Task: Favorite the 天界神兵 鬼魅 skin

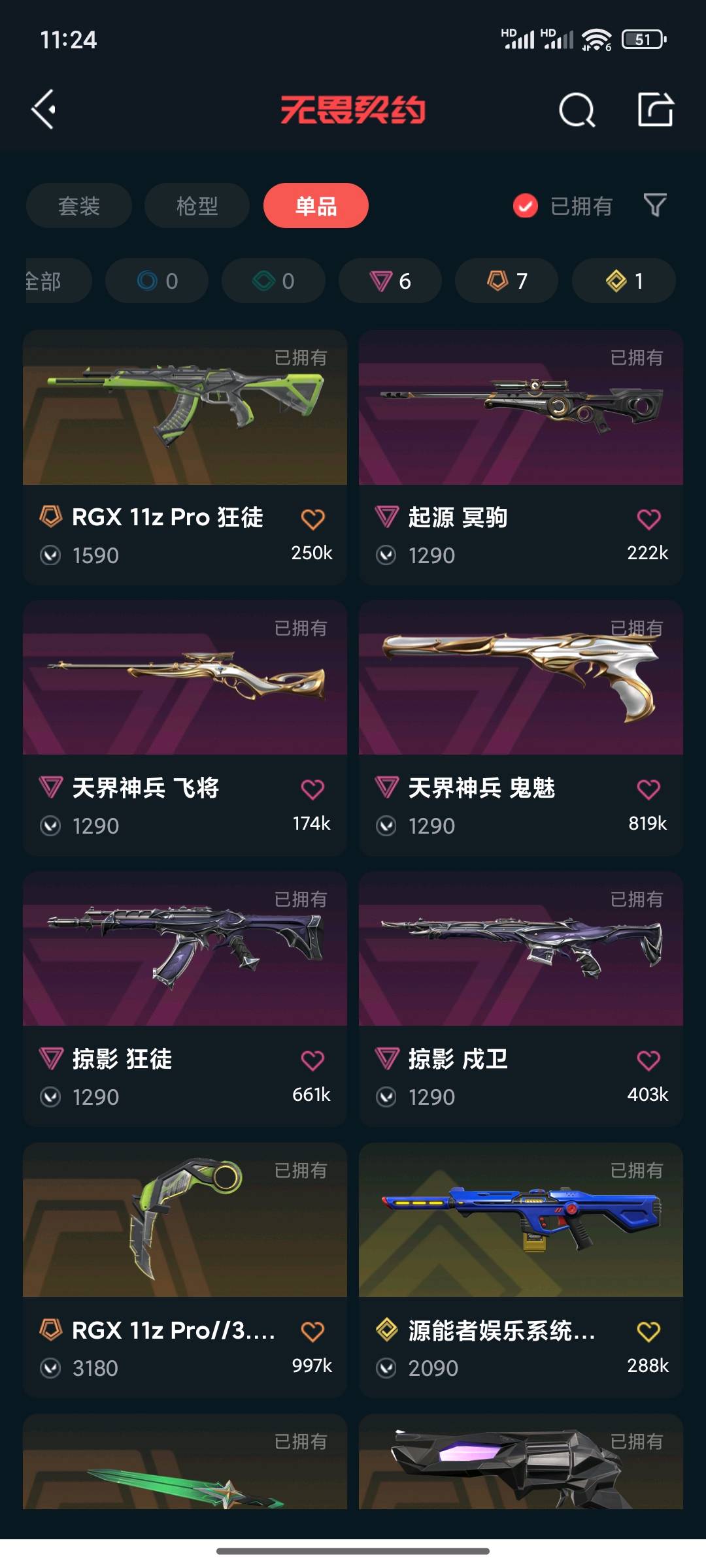Action: point(648,790)
